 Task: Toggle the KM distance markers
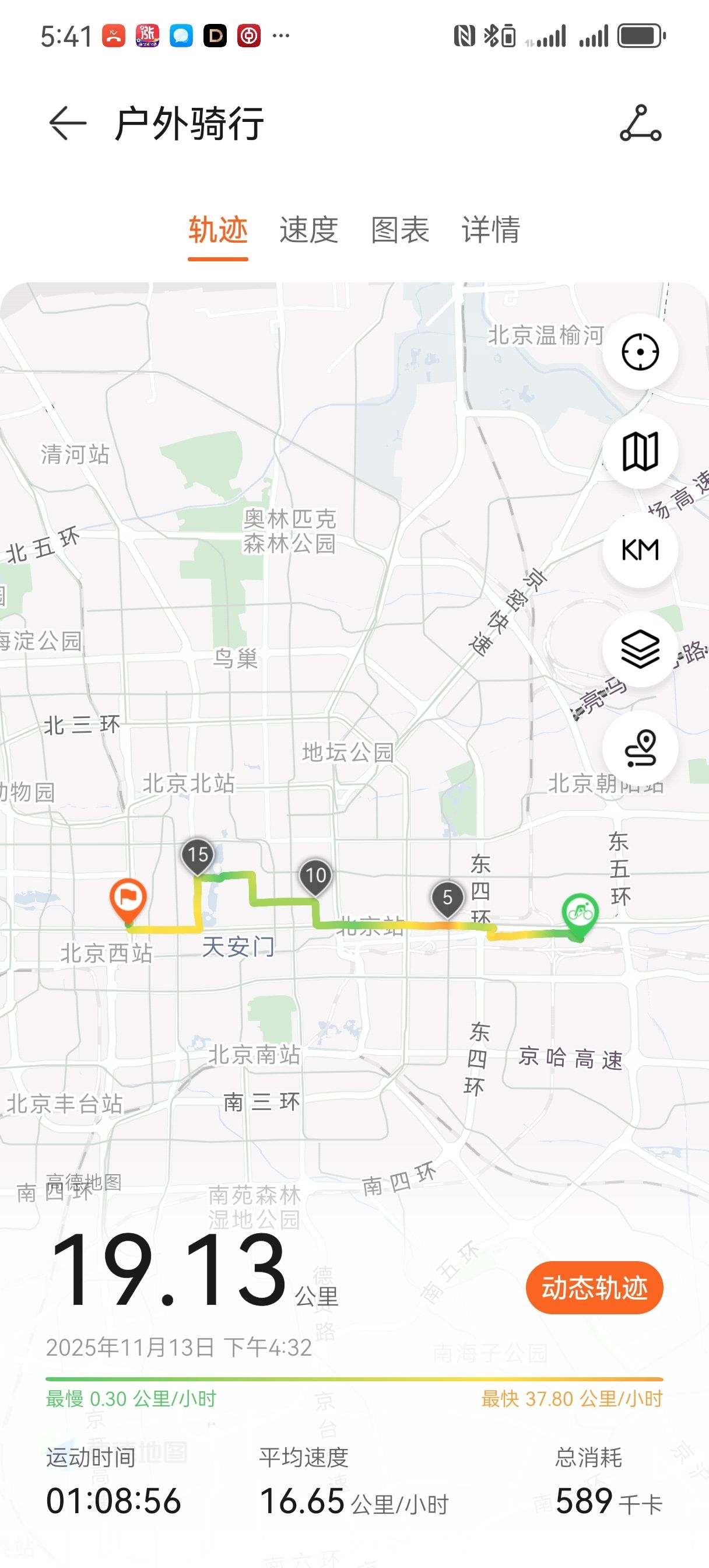coord(640,550)
